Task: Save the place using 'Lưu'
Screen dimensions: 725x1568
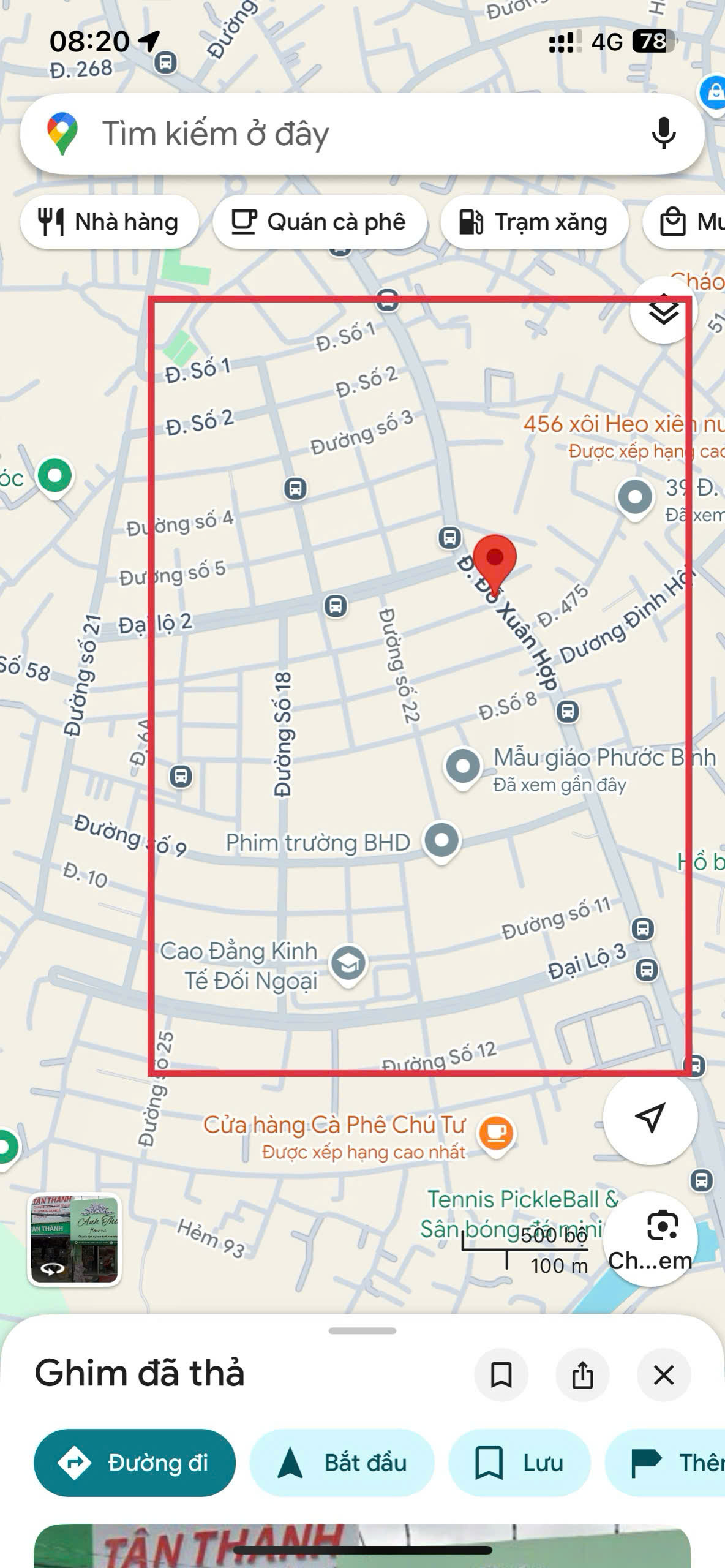Action: click(519, 1463)
